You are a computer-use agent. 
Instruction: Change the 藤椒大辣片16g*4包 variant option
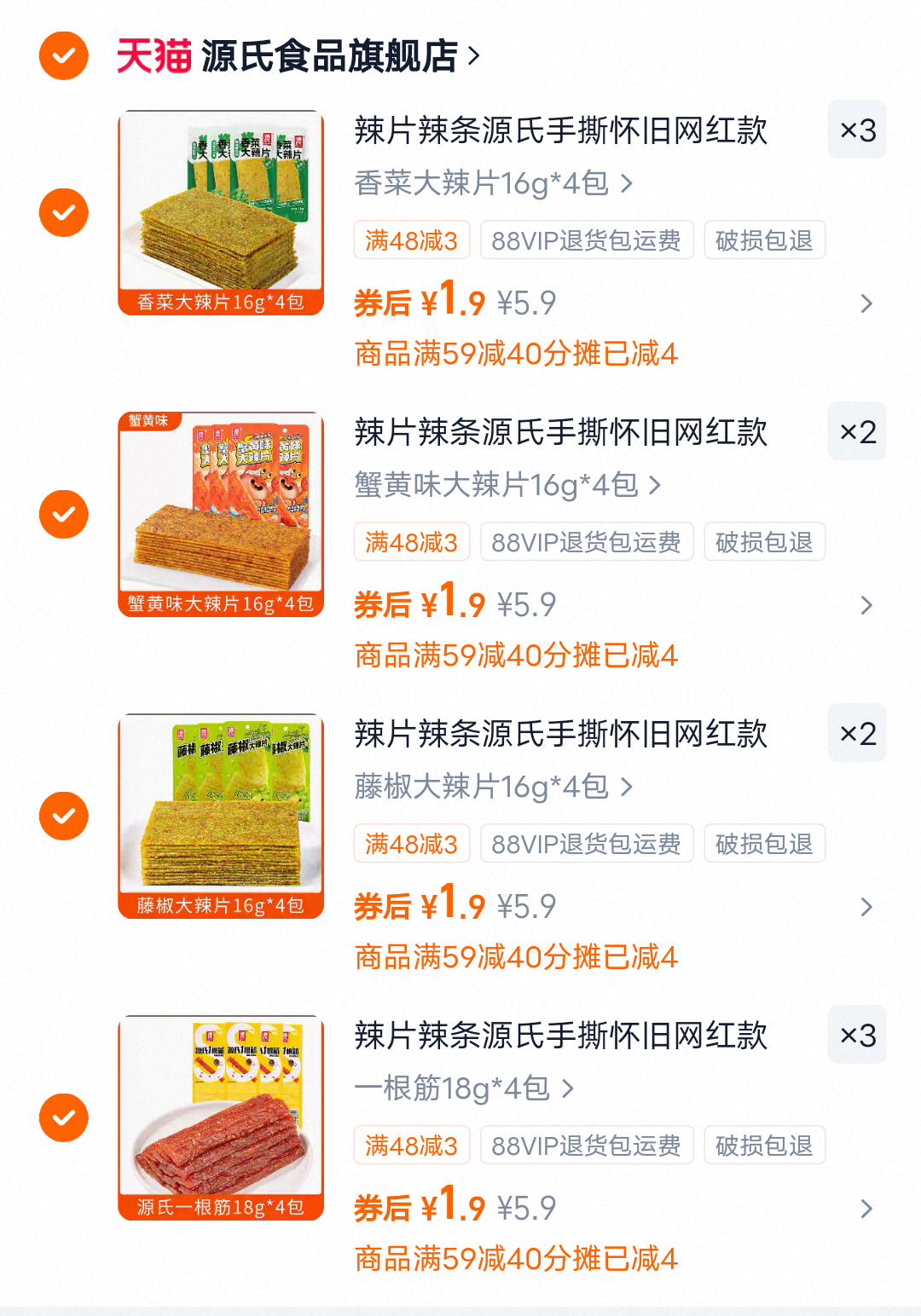pyautogui.click(x=493, y=787)
